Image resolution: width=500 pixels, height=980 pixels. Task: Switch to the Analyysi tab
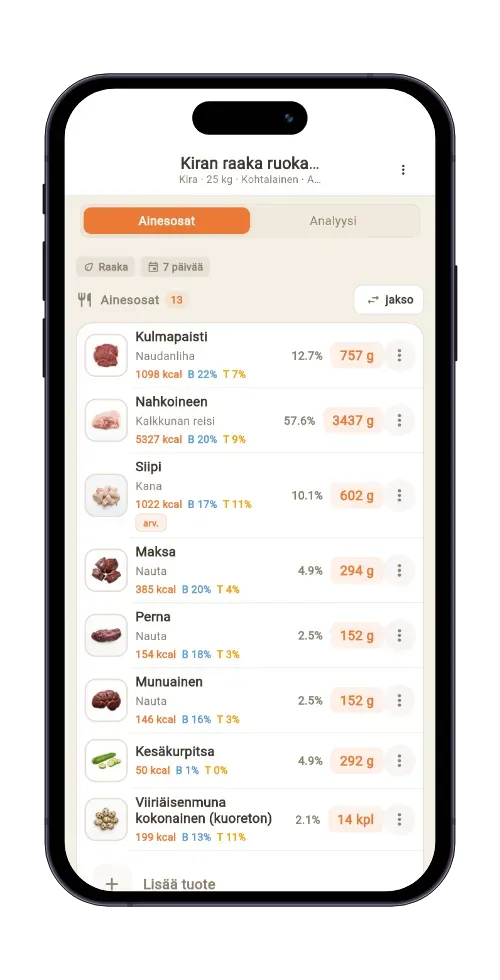click(x=333, y=221)
